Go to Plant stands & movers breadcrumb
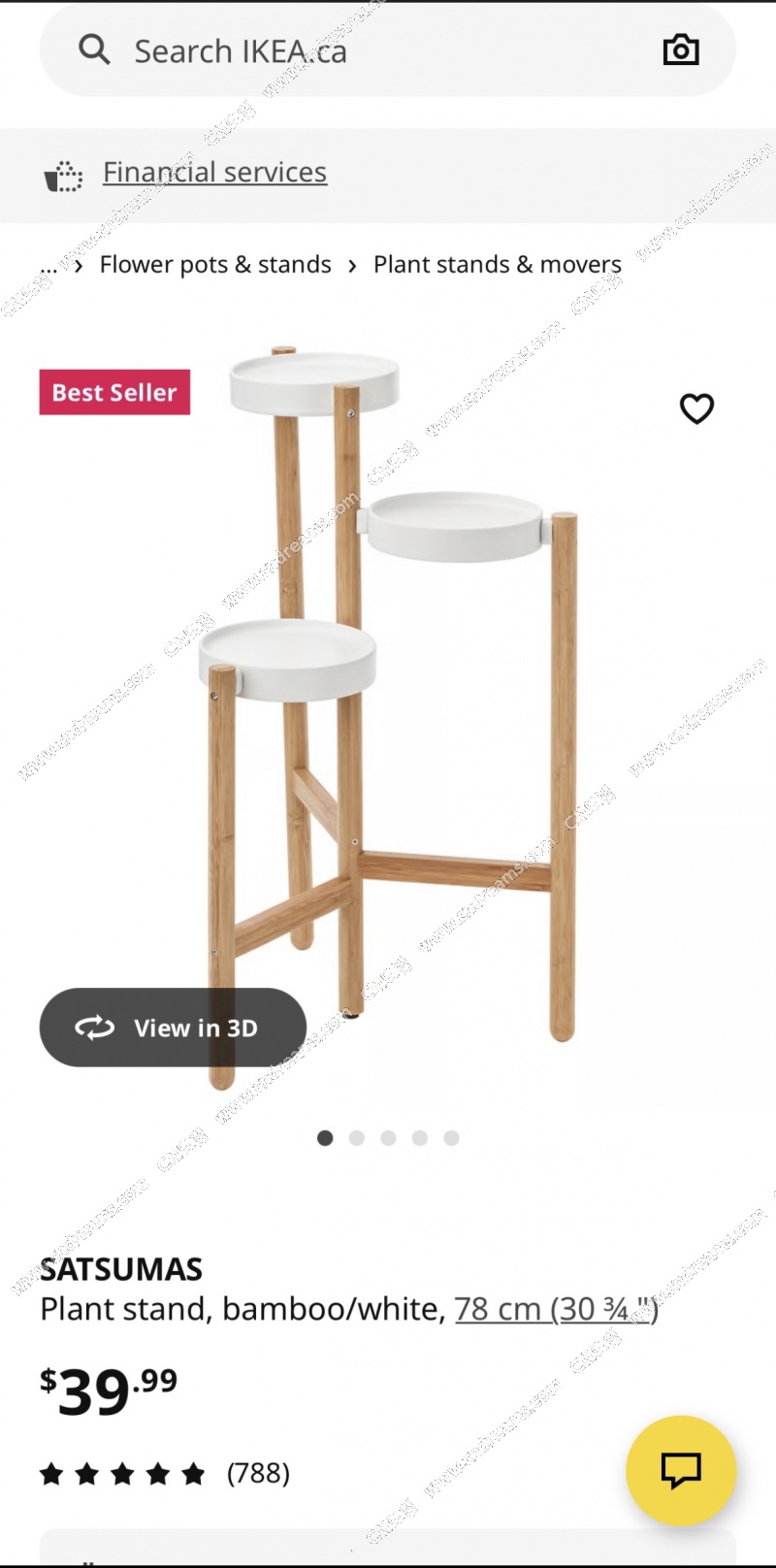 coord(497,265)
